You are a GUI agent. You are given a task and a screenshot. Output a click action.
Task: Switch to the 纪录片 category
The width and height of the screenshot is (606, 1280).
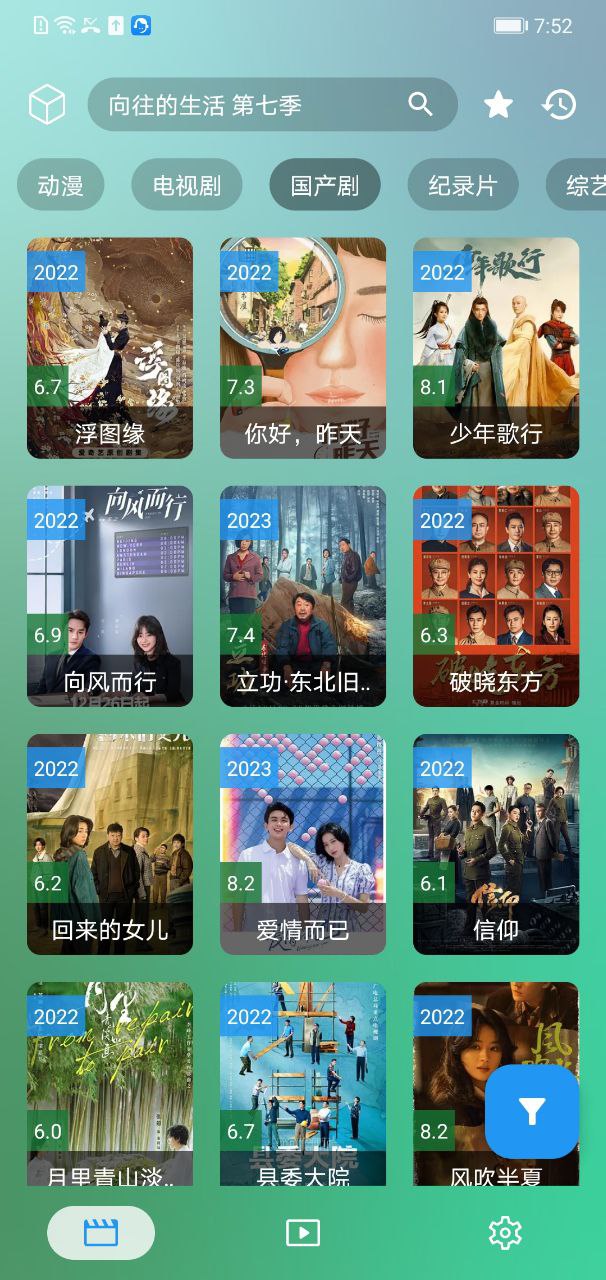click(462, 185)
